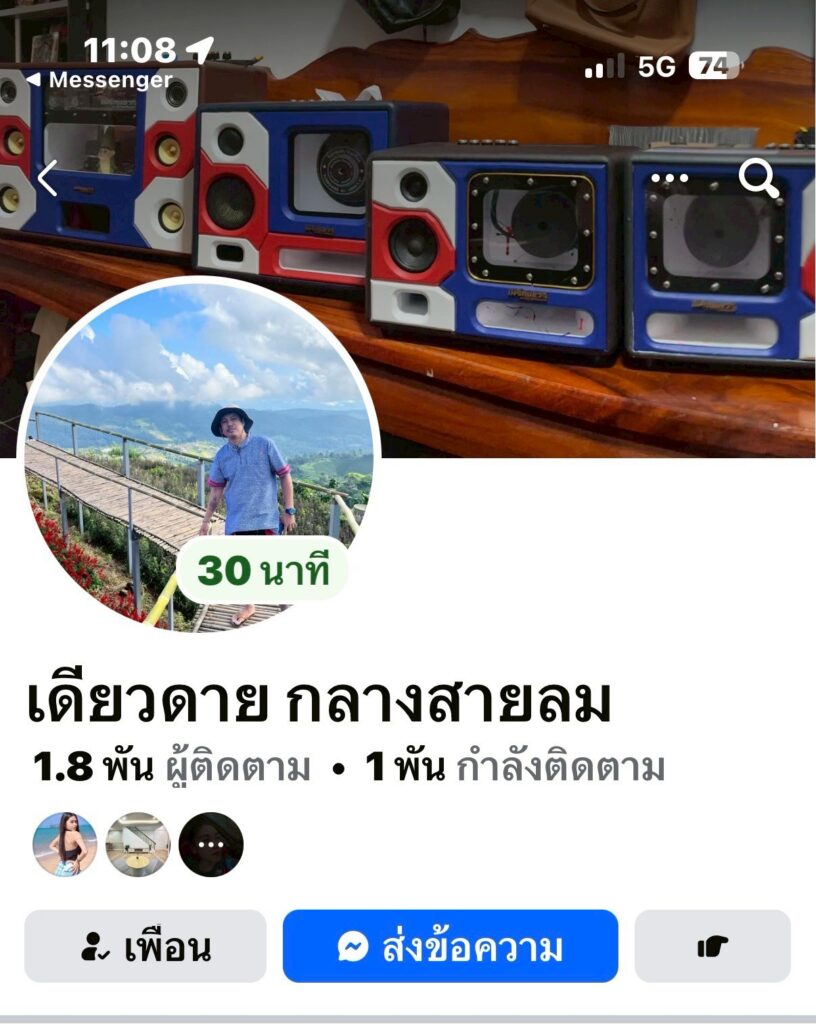Poke using the pointing hand button
The height and width of the screenshot is (1024, 816).
(712, 946)
